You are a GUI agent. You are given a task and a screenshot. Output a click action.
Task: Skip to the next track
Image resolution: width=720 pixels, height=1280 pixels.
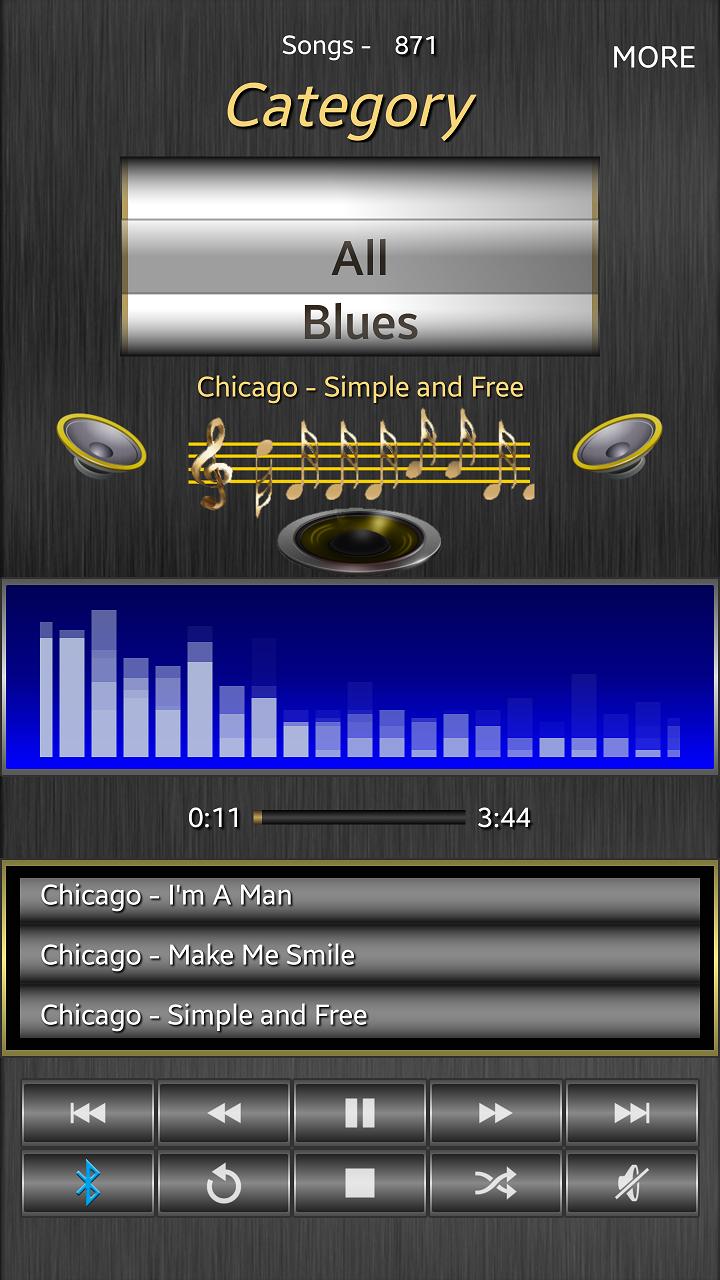[x=632, y=1113]
